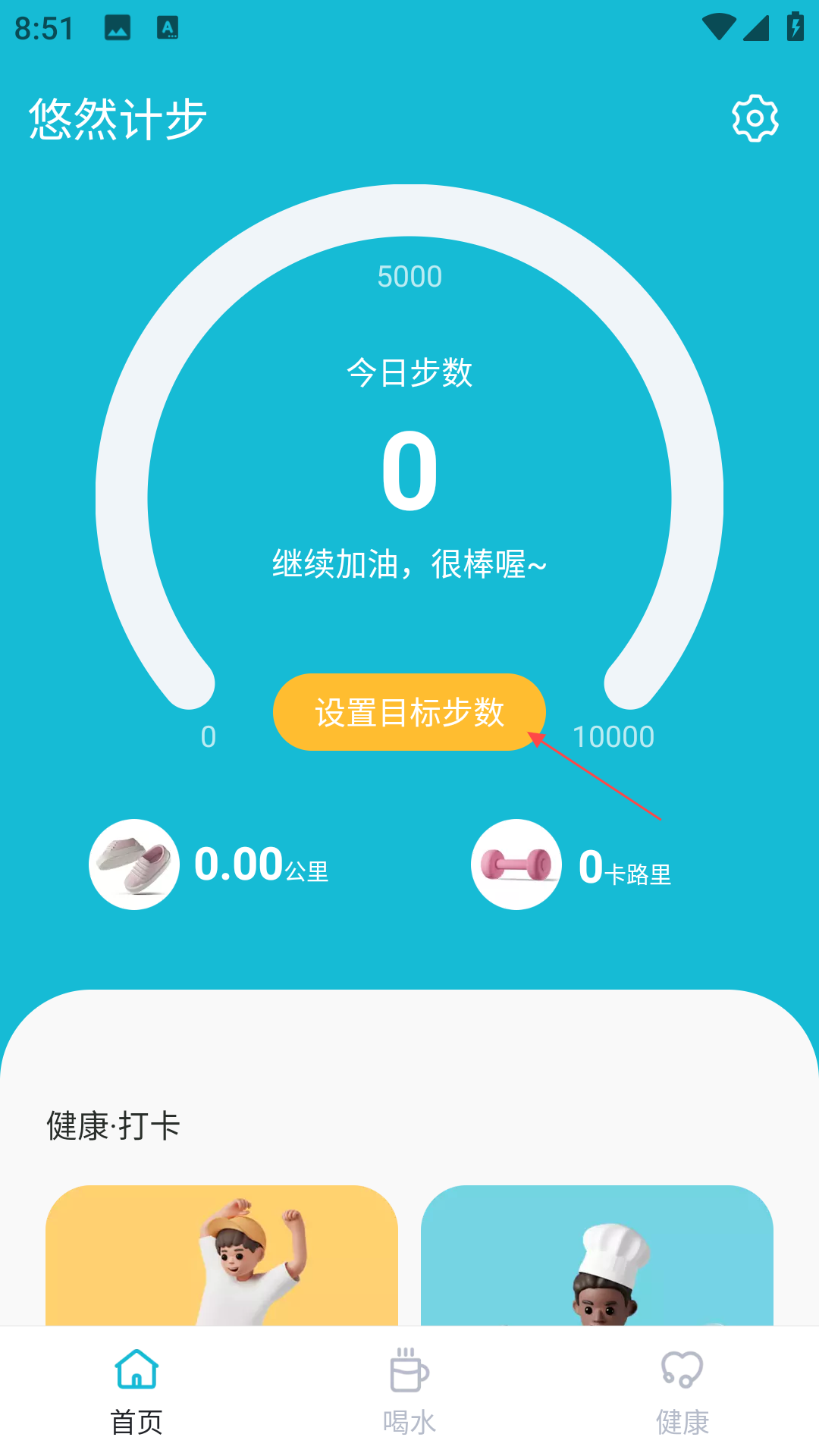
Task: Tap the 设置目标步数 button
Action: point(409,712)
